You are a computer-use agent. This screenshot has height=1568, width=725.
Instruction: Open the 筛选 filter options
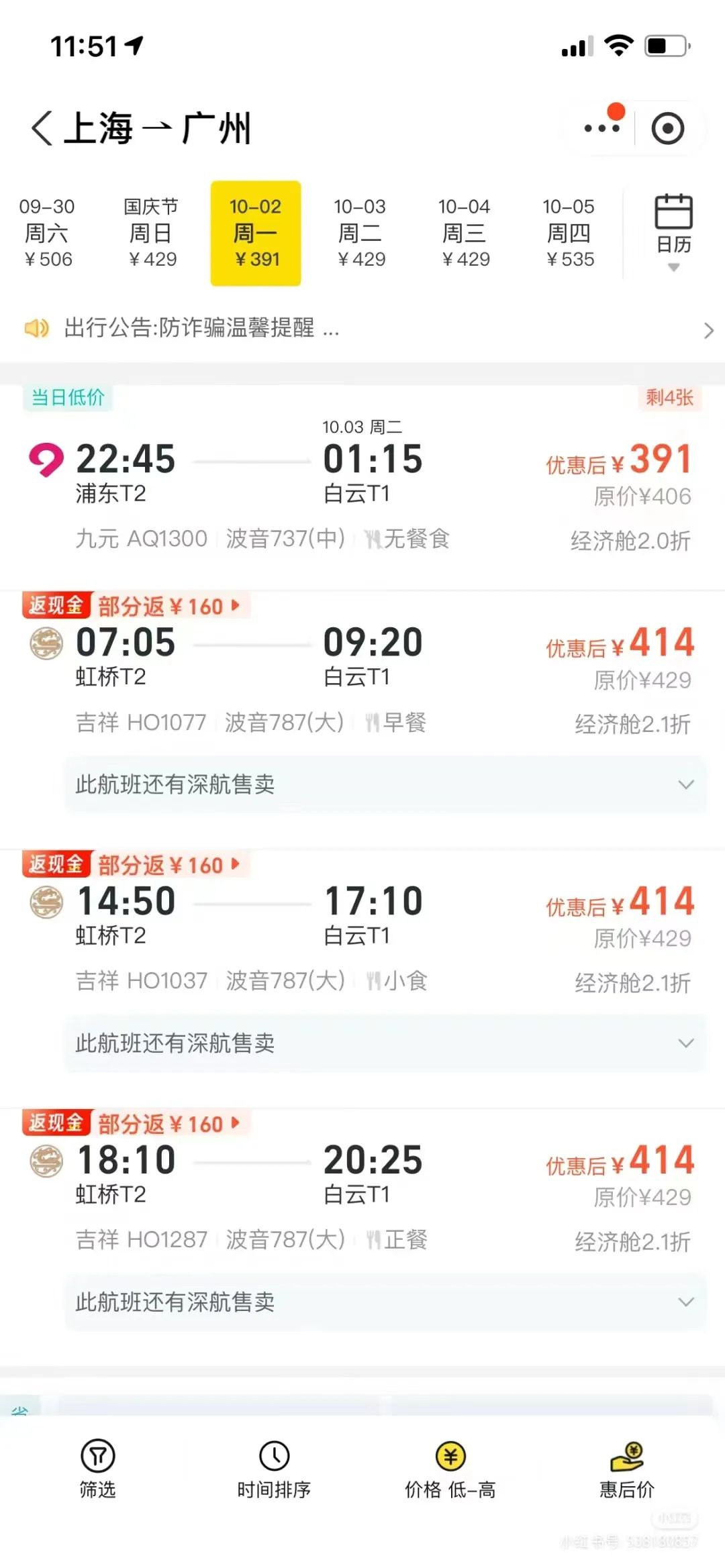point(98,1469)
